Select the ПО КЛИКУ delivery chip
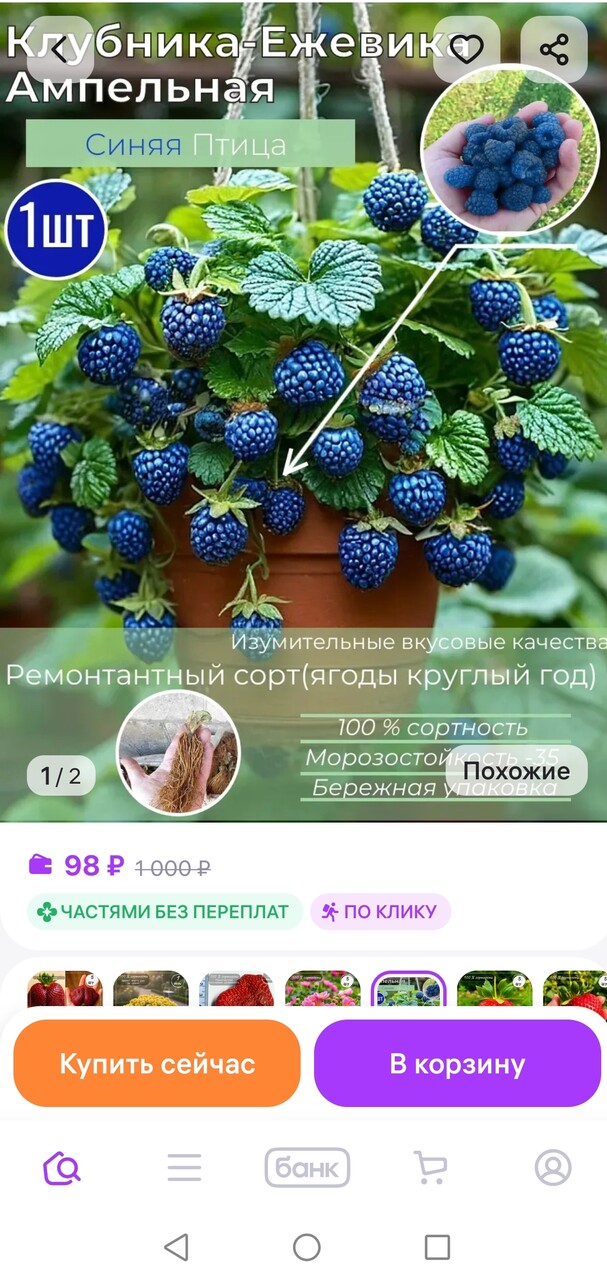Screen dimensions: 607x1280 [380, 911]
